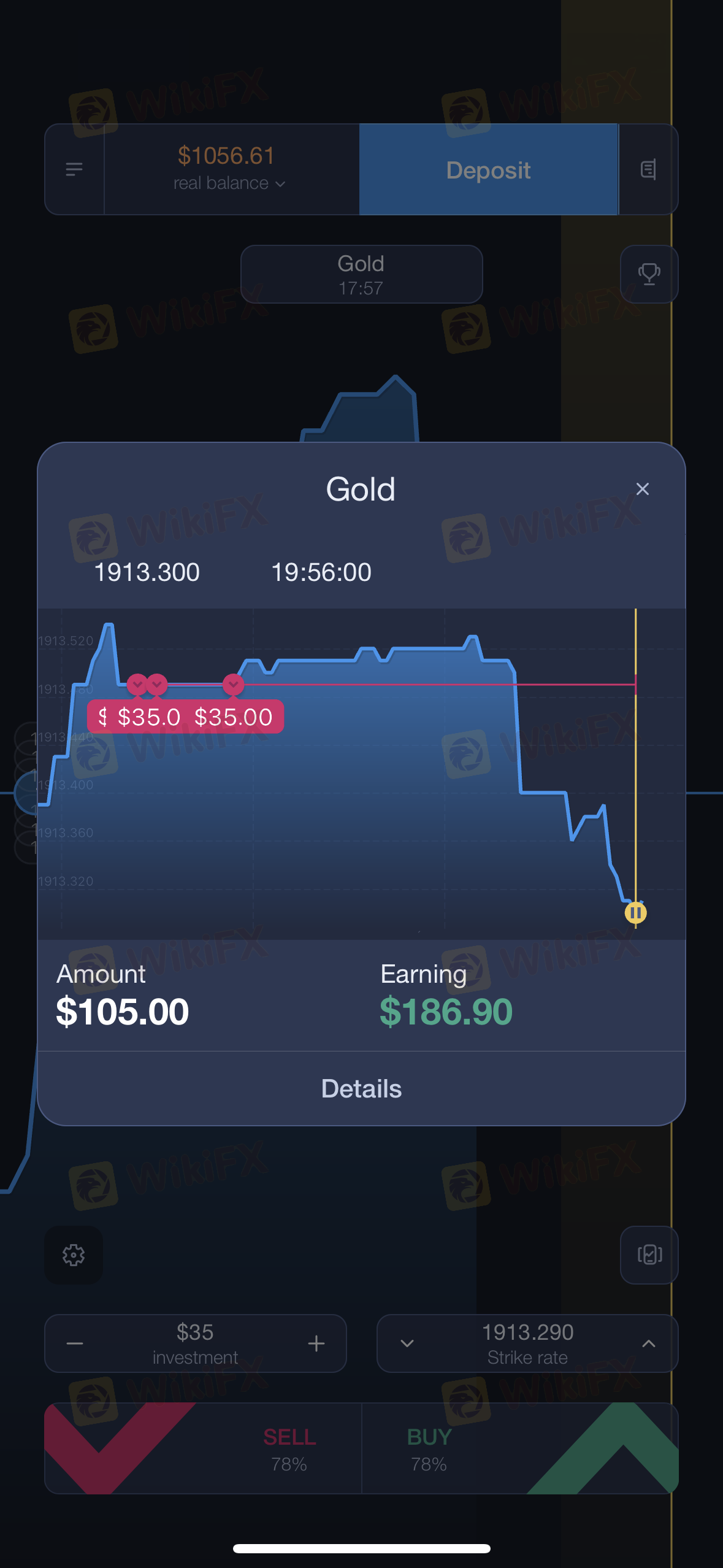Tap SELL 78% button

click(203, 1448)
